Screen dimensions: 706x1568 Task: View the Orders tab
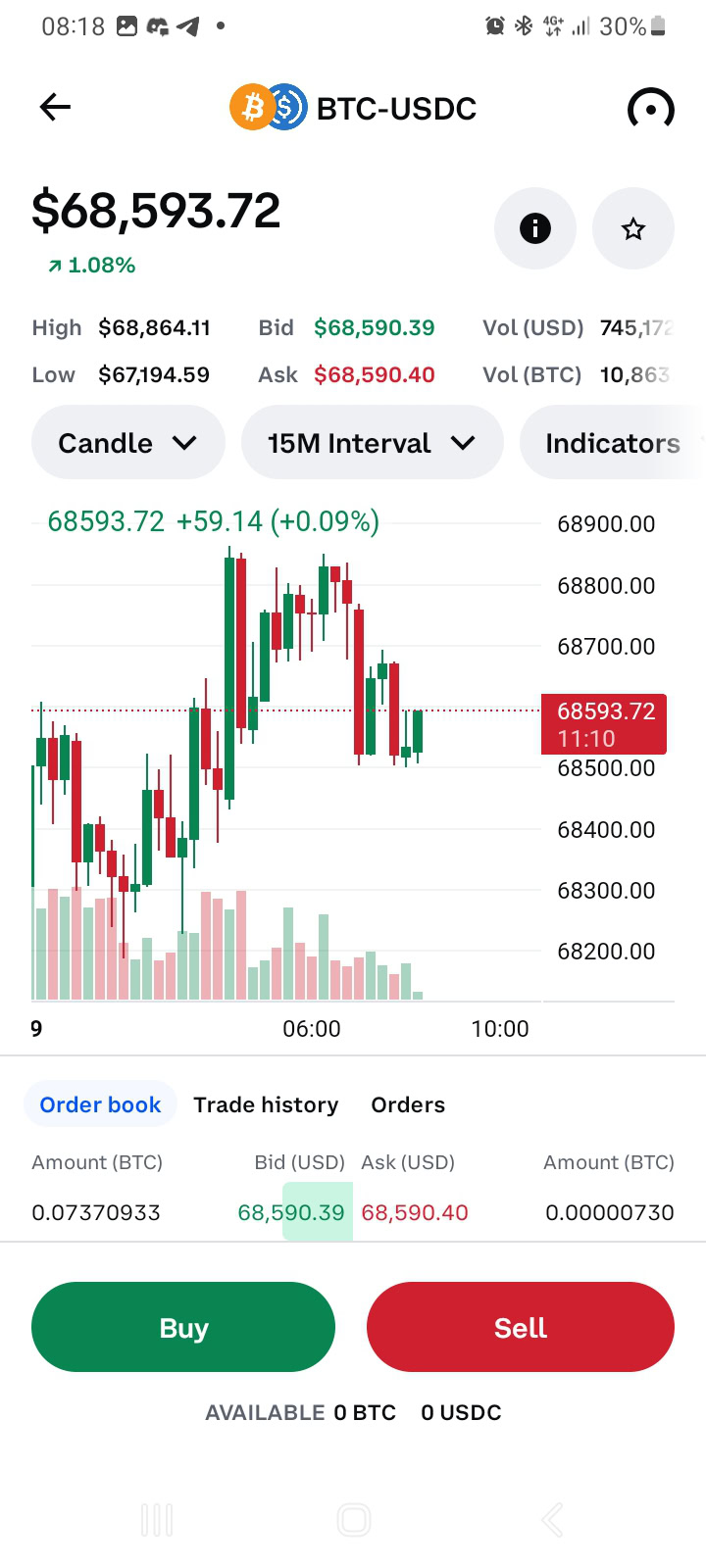coord(408,1104)
